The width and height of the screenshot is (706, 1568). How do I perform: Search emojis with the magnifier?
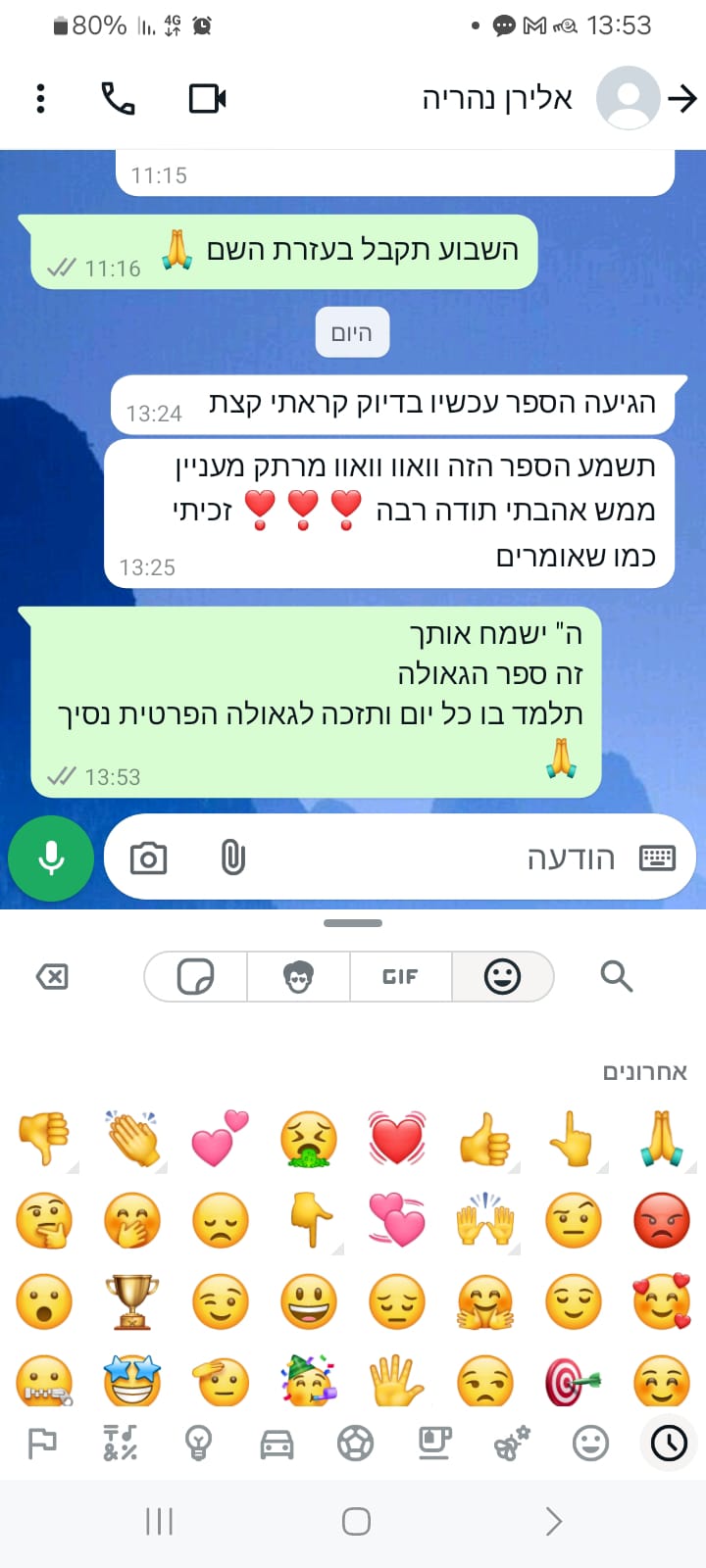point(616,976)
